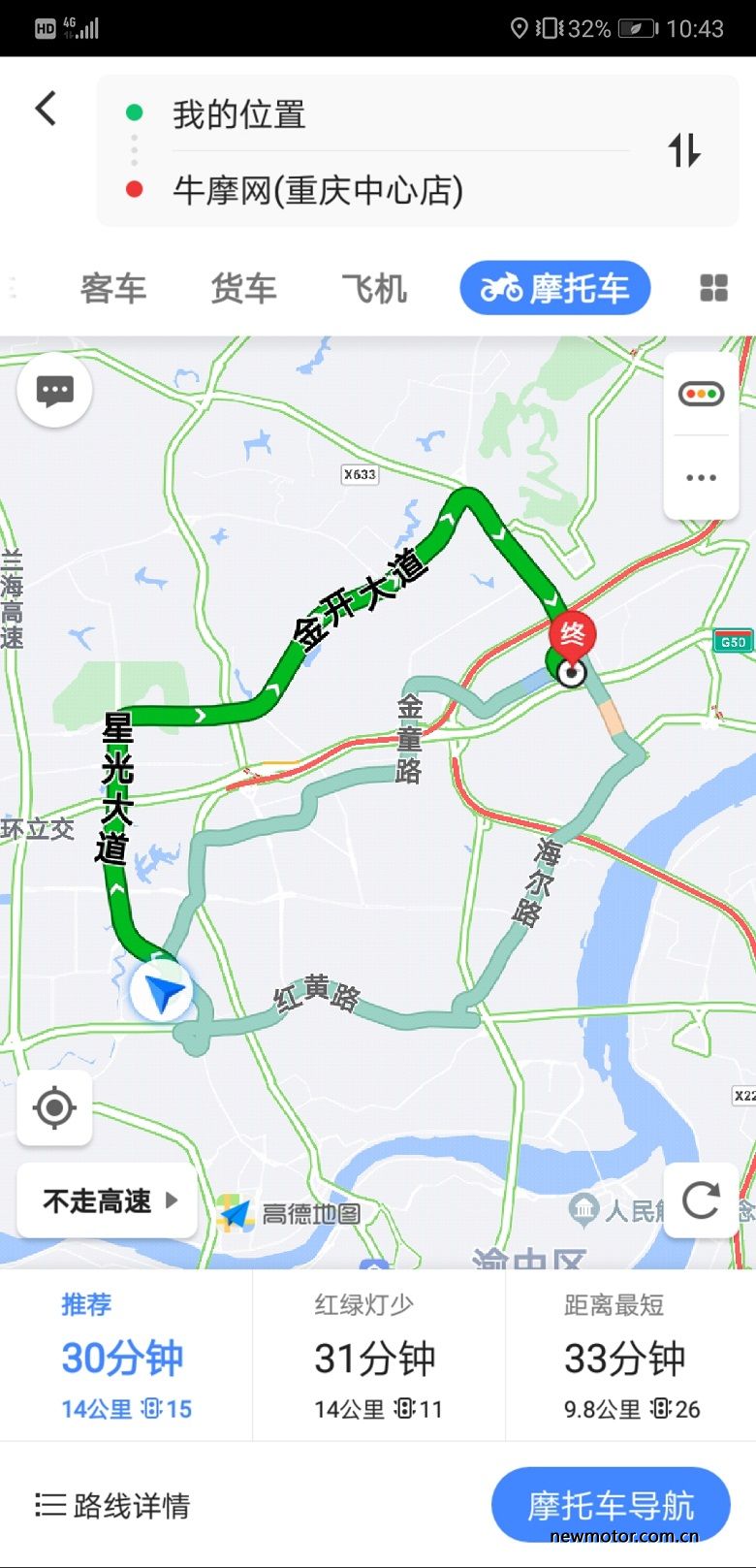Switch to the 货车 travel mode

(243, 288)
